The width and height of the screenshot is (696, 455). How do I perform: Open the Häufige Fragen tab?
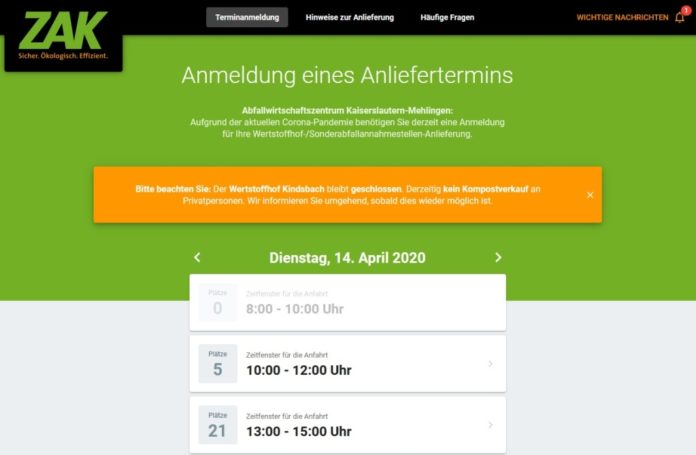(x=447, y=17)
